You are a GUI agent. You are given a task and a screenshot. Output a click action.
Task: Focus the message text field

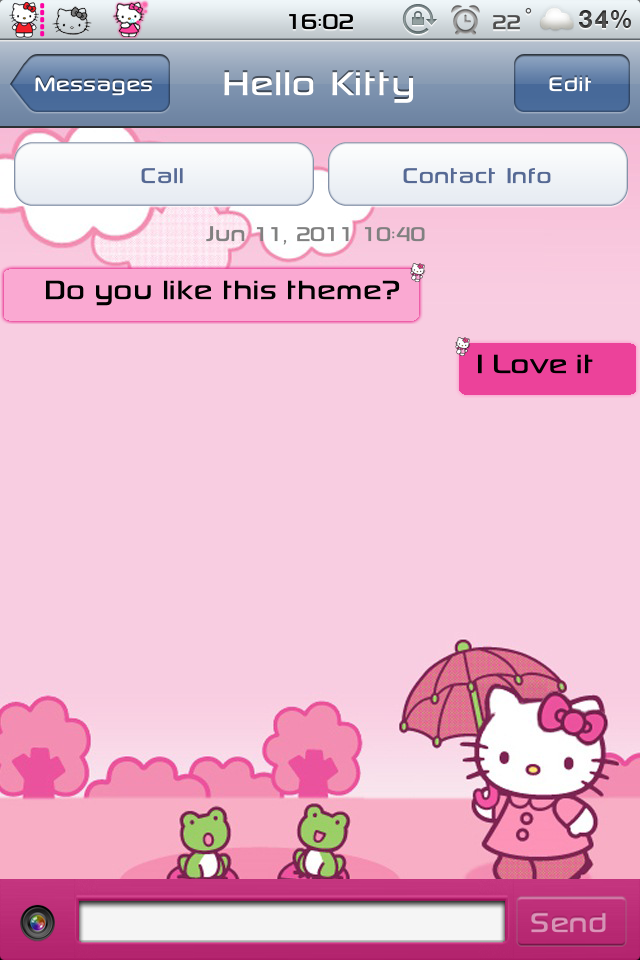tap(291, 921)
